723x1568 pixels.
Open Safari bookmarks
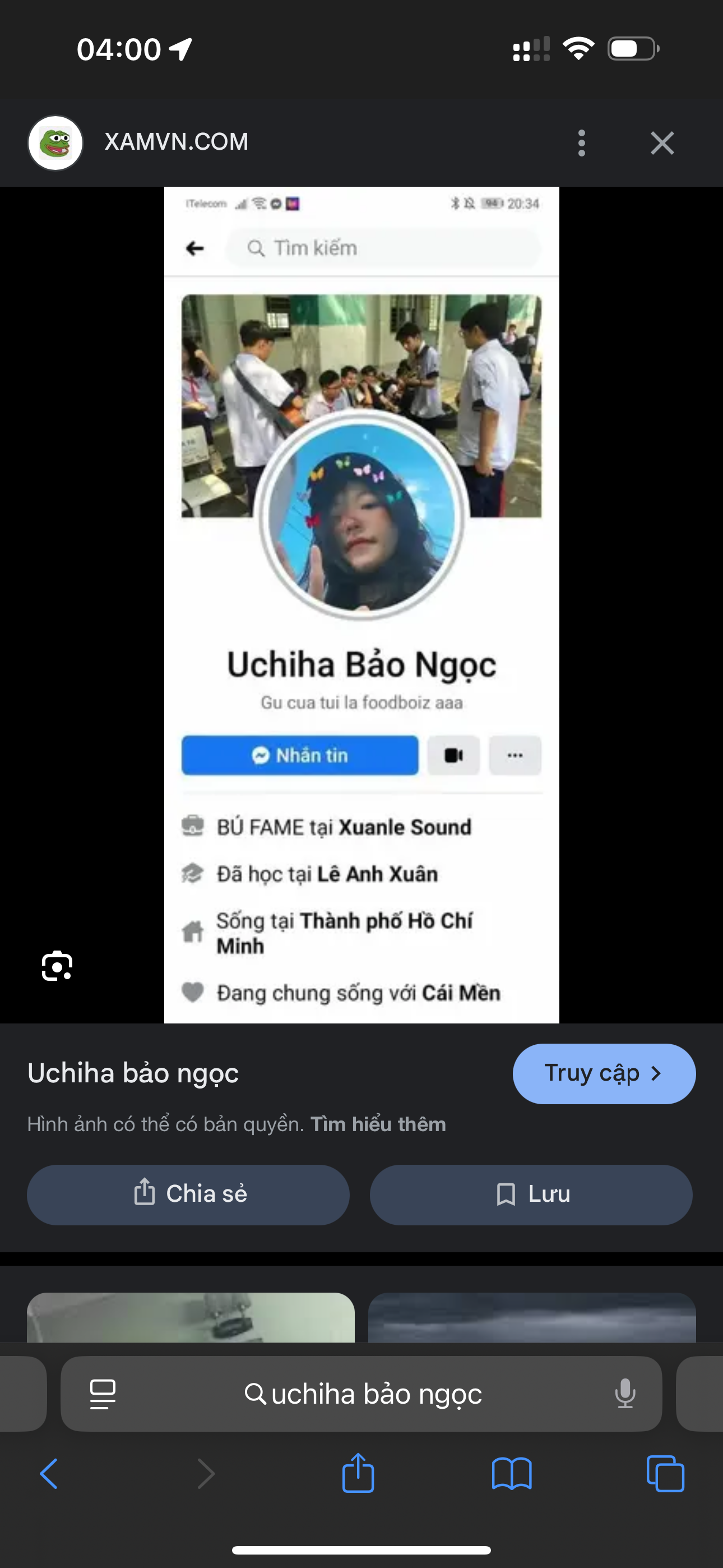click(511, 1474)
